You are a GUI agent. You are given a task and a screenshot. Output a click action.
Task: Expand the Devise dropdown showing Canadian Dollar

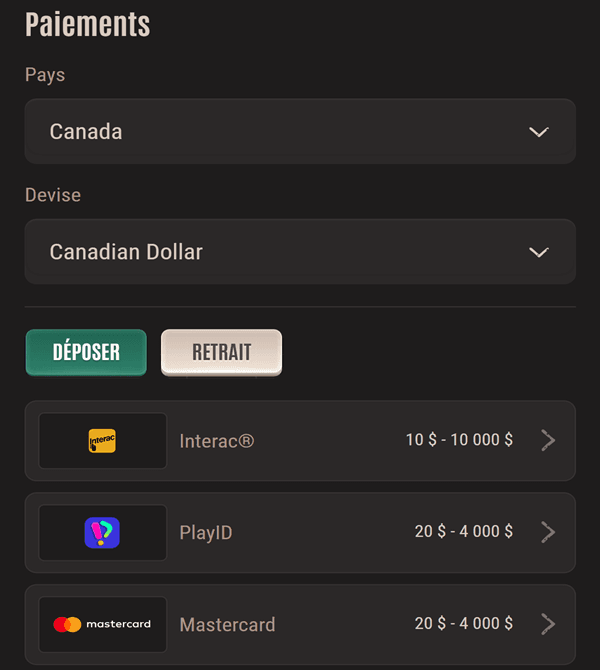pyautogui.click(x=299, y=252)
